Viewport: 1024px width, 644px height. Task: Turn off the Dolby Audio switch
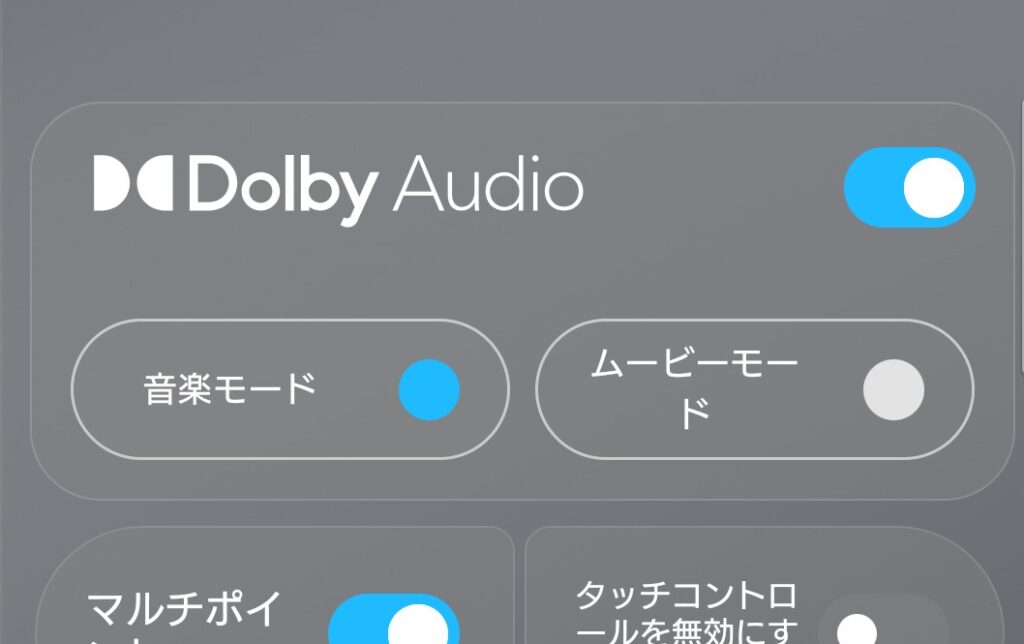[909, 187]
